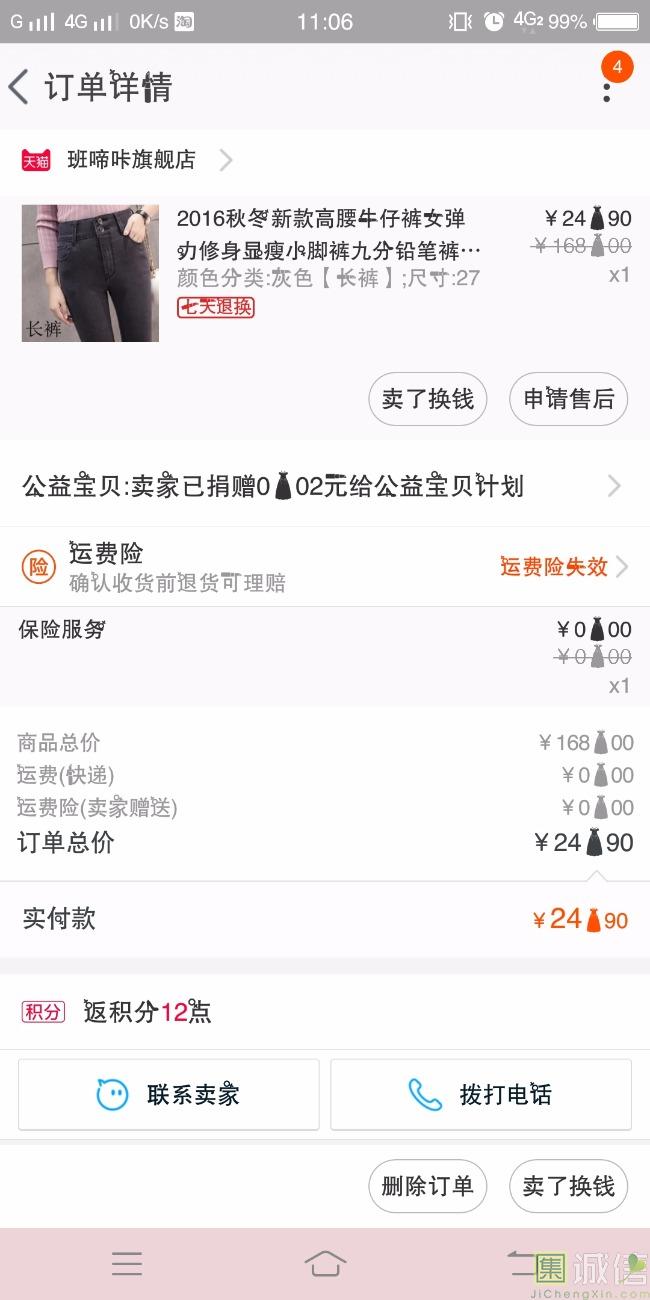Tap 卖了换钱 in the bottom bar
The width and height of the screenshot is (650, 1300).
point(568,1186)
